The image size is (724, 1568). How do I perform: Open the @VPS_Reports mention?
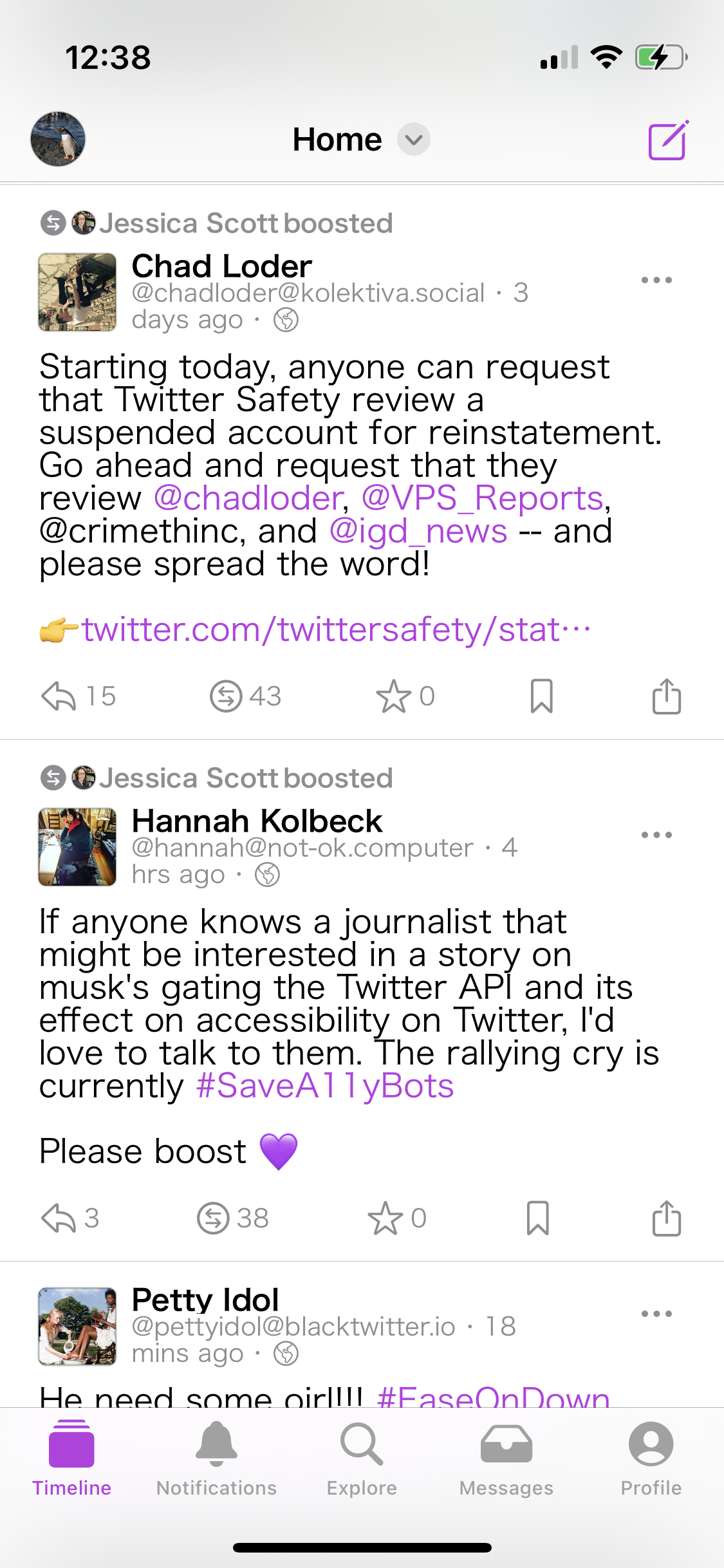(x=483, y=498)
